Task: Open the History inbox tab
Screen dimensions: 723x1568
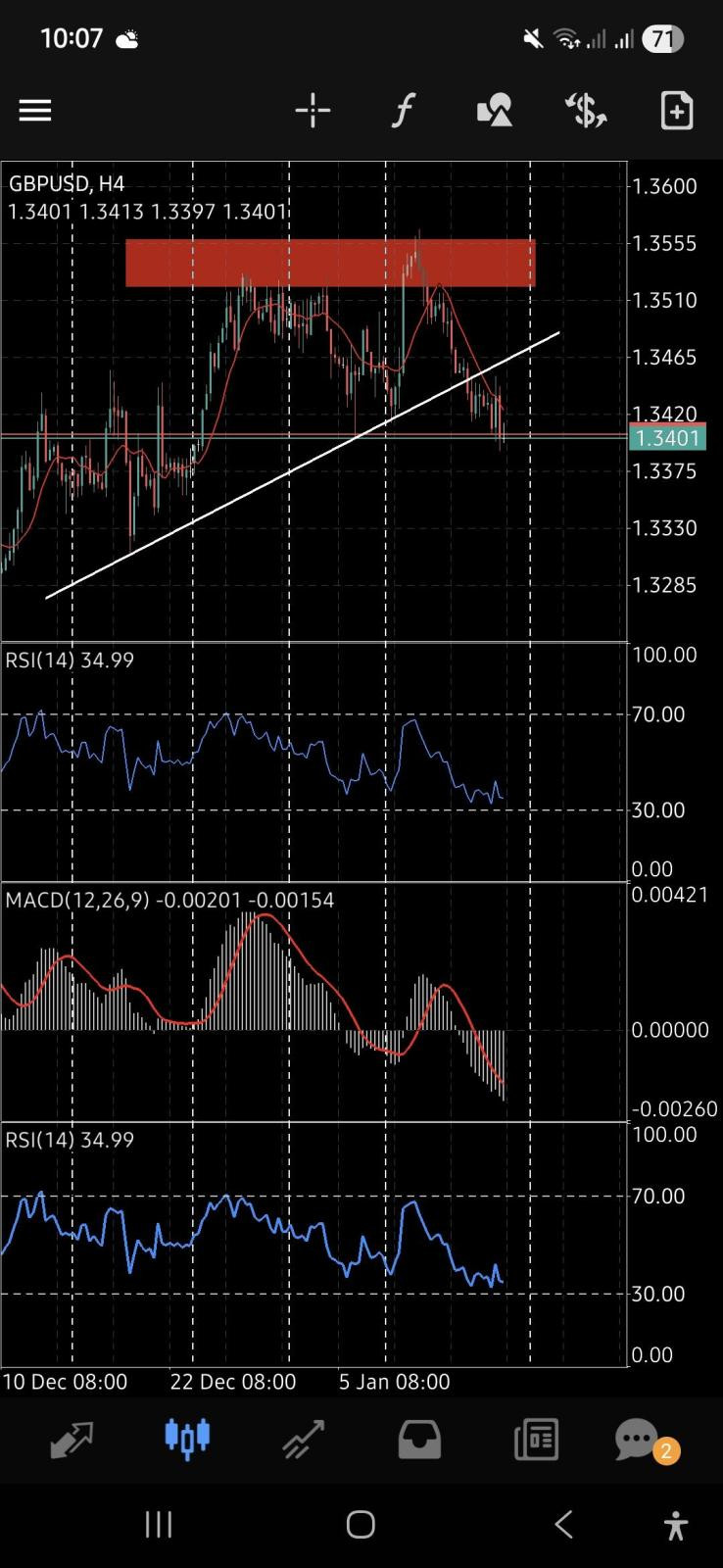Action: [x=419, y=1440]
